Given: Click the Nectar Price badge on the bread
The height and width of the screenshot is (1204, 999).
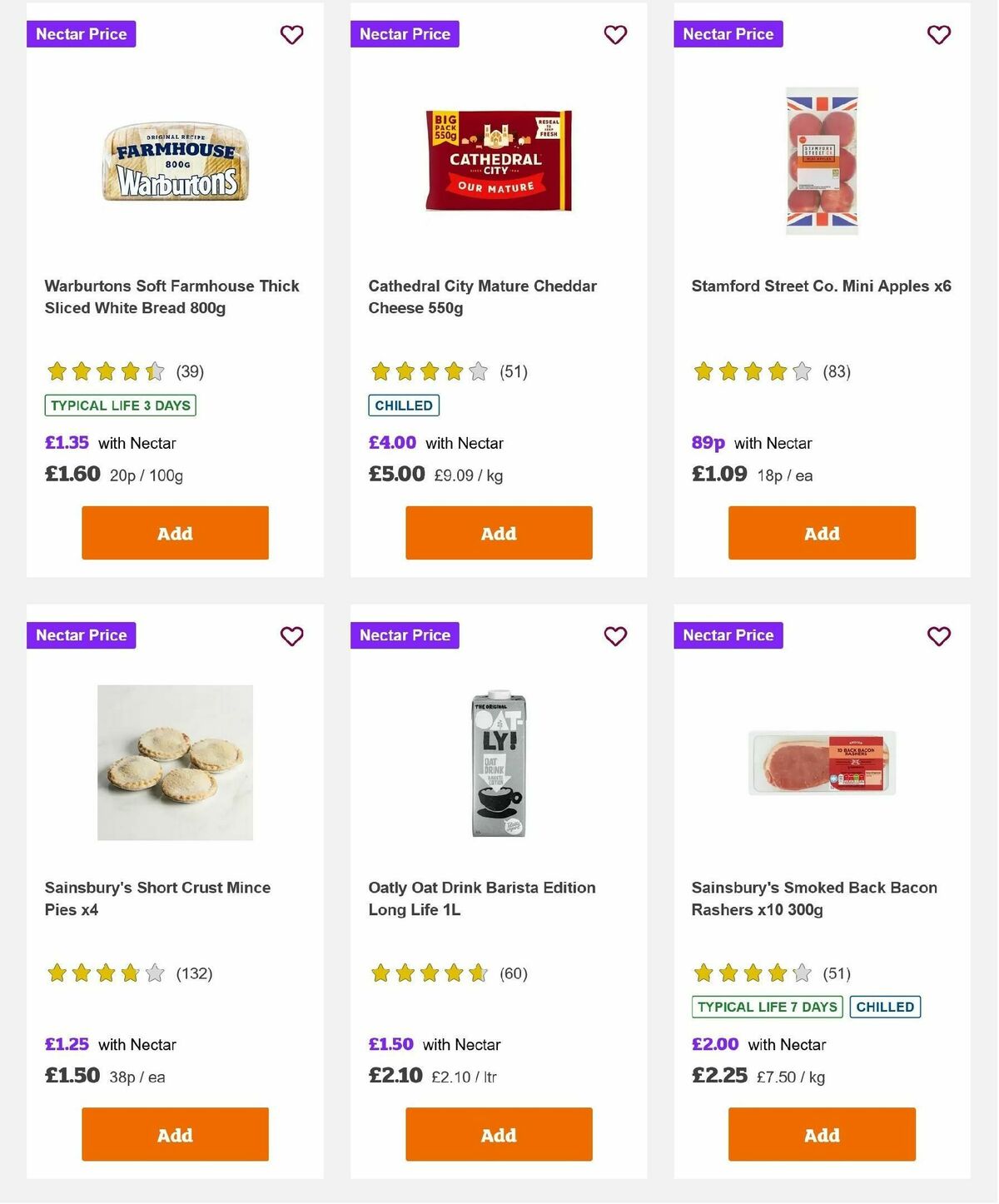Looking at the screenshot, I should pos(81,34).
